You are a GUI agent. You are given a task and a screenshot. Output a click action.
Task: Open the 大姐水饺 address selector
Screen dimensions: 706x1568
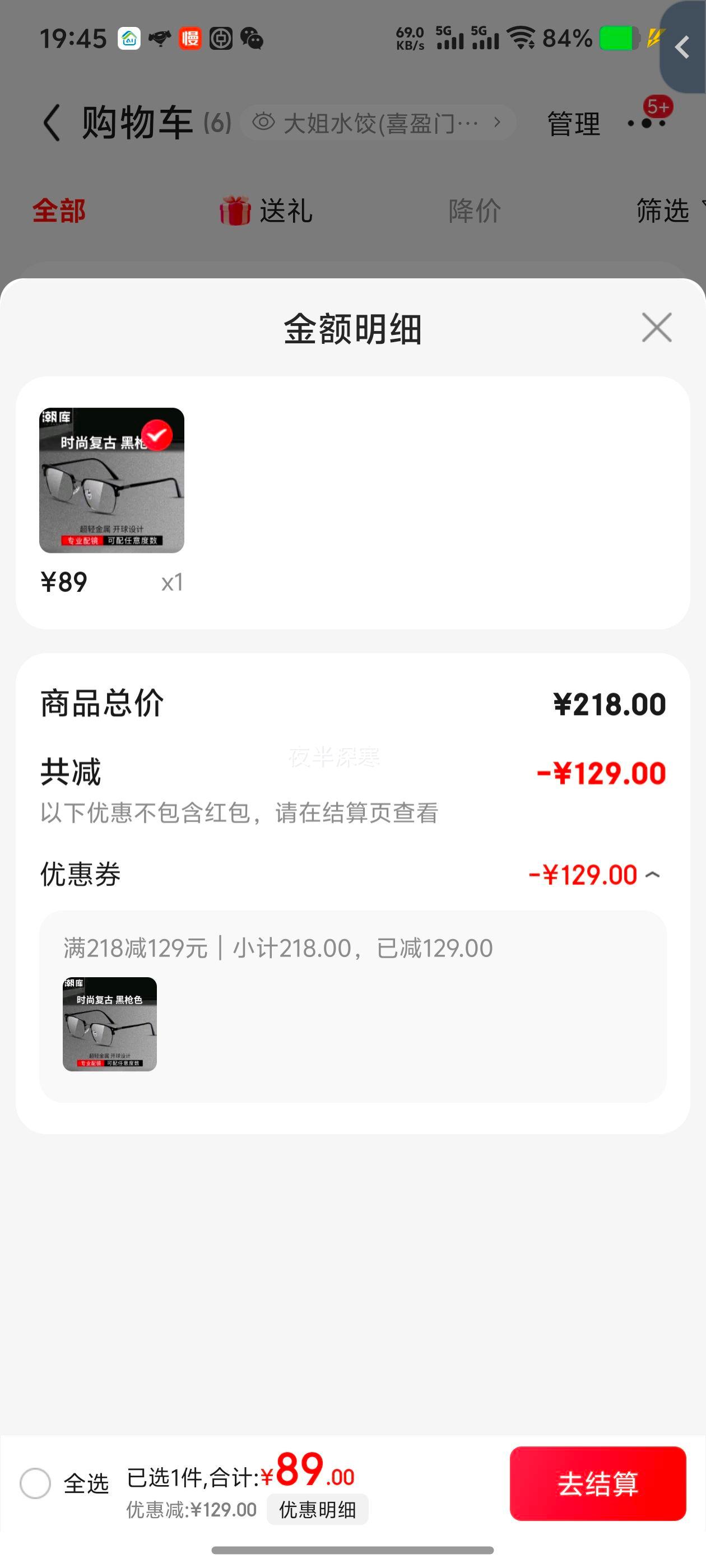(378, 123)
